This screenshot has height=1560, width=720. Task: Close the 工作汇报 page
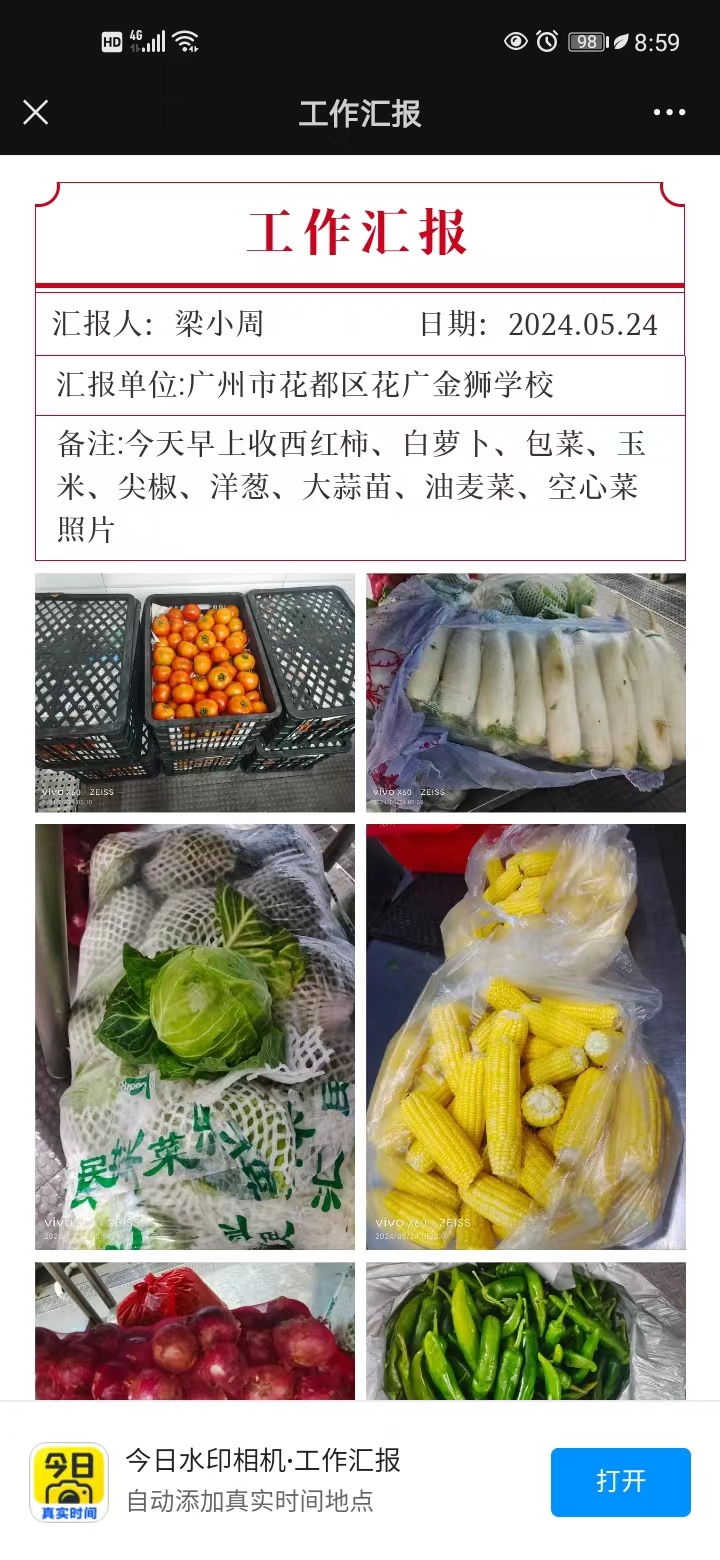(35, 112)
